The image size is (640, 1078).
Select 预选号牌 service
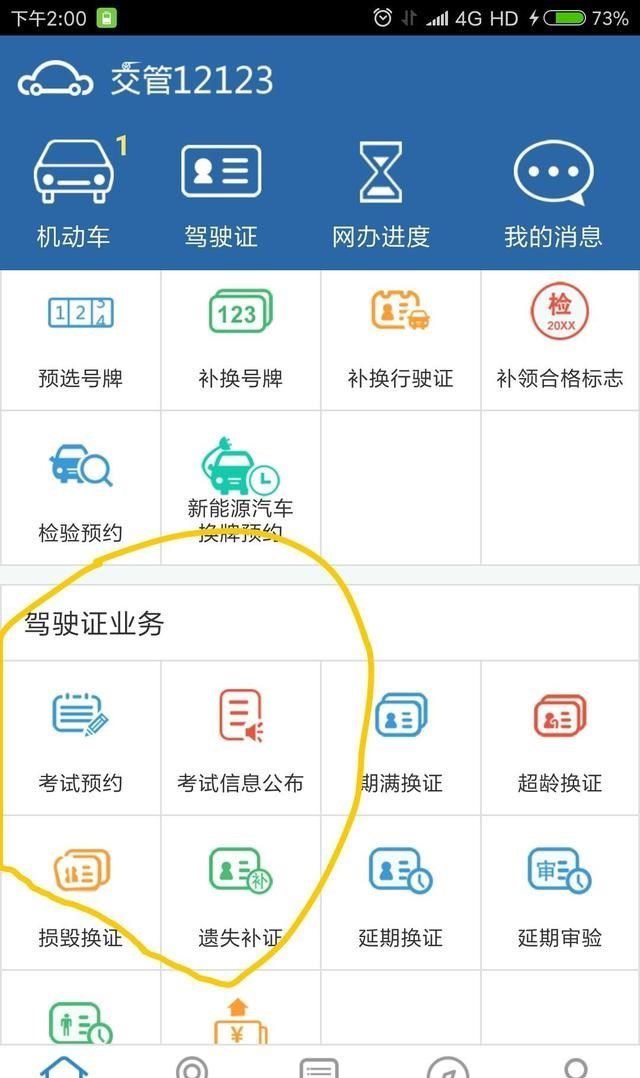click(x=80, y=340)
